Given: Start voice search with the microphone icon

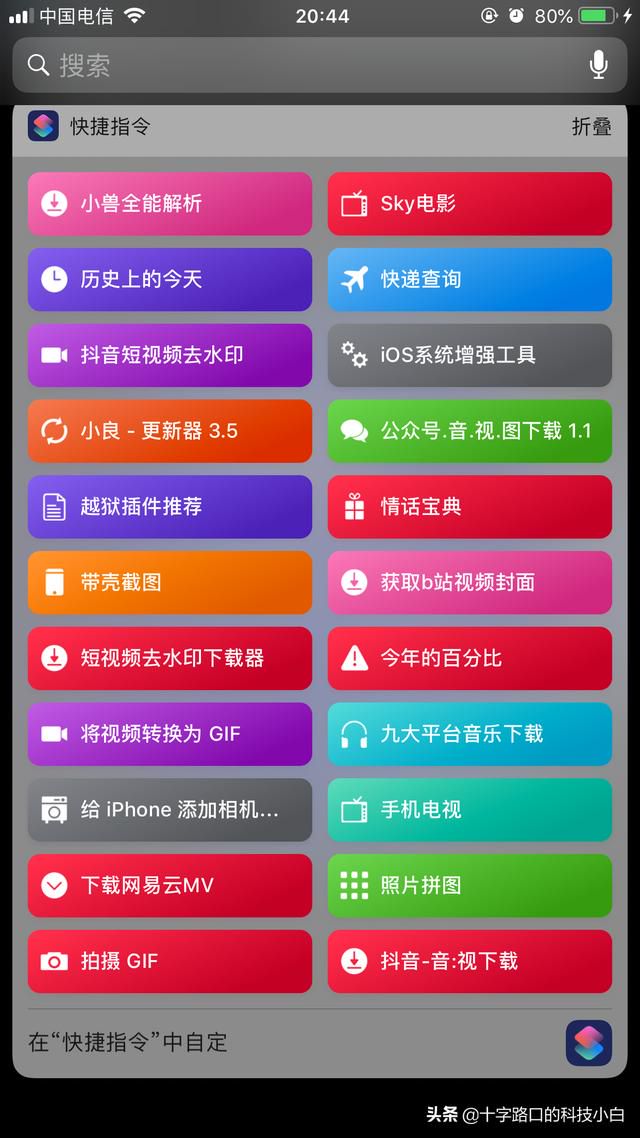Looking at the screenshot, I should [598, 65].
